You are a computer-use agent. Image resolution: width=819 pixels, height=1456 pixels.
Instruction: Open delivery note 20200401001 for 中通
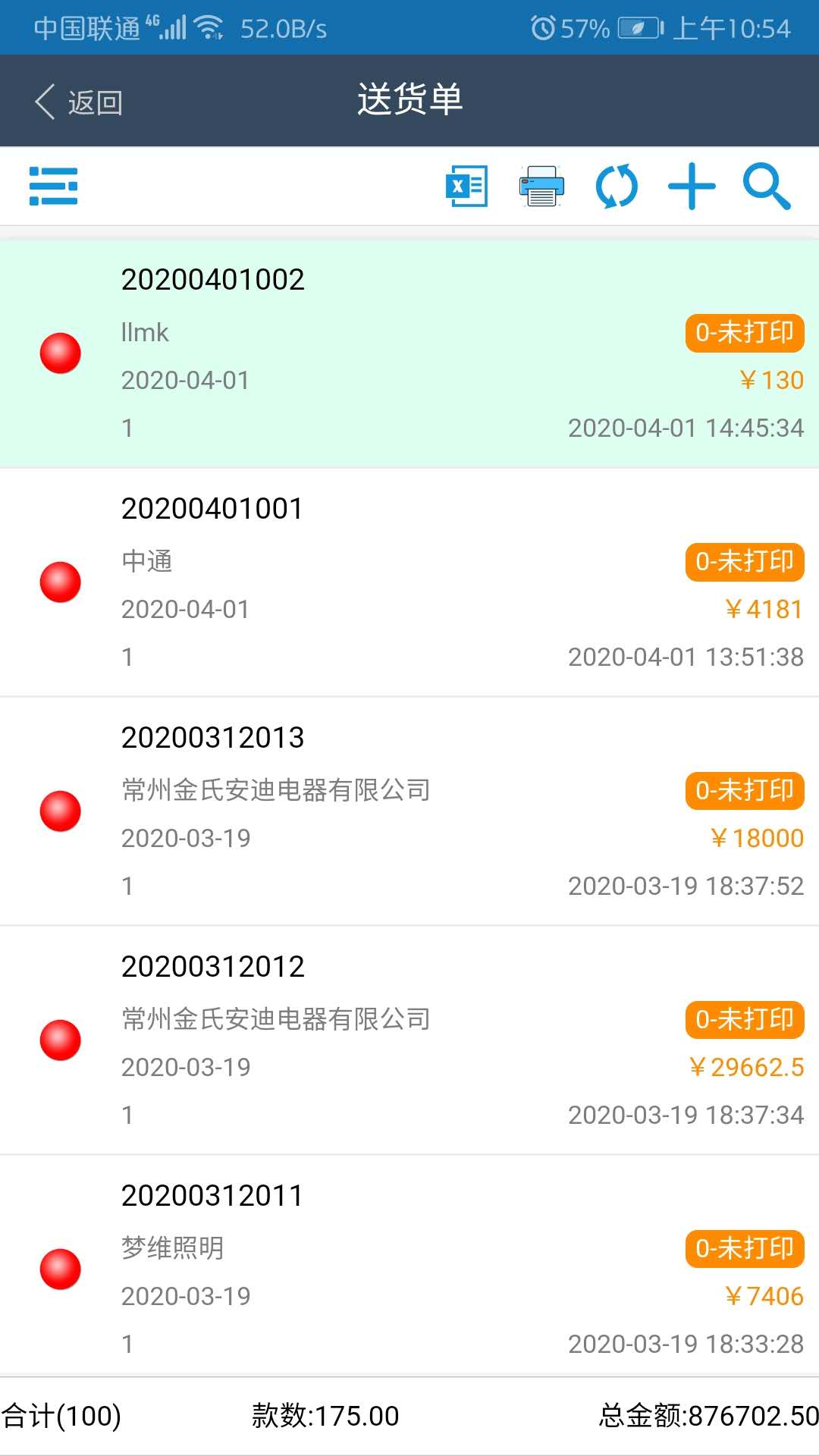pyautogui.click(x=409, y=582)
